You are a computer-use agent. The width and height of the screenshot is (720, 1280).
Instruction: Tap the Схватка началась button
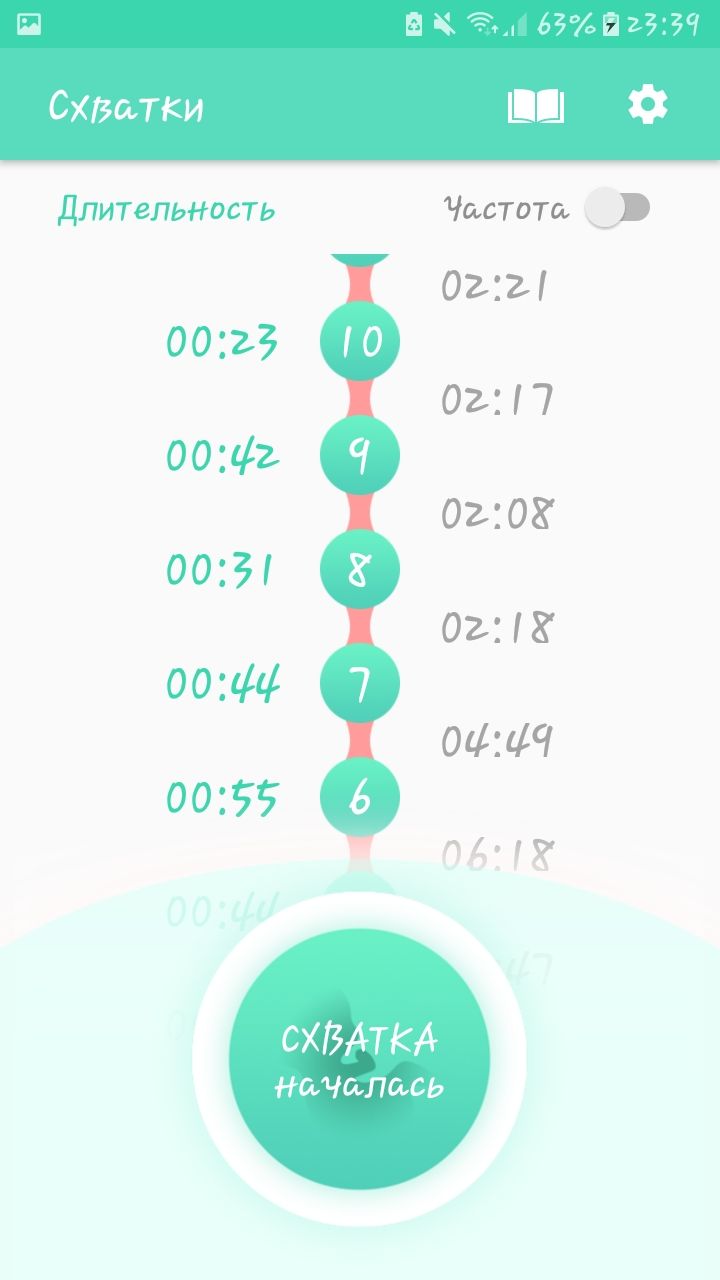[x=359, y=1060]
